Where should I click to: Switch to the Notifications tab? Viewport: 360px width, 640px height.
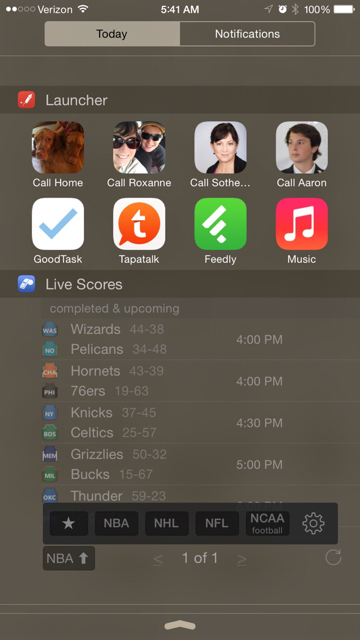point(247,34)
